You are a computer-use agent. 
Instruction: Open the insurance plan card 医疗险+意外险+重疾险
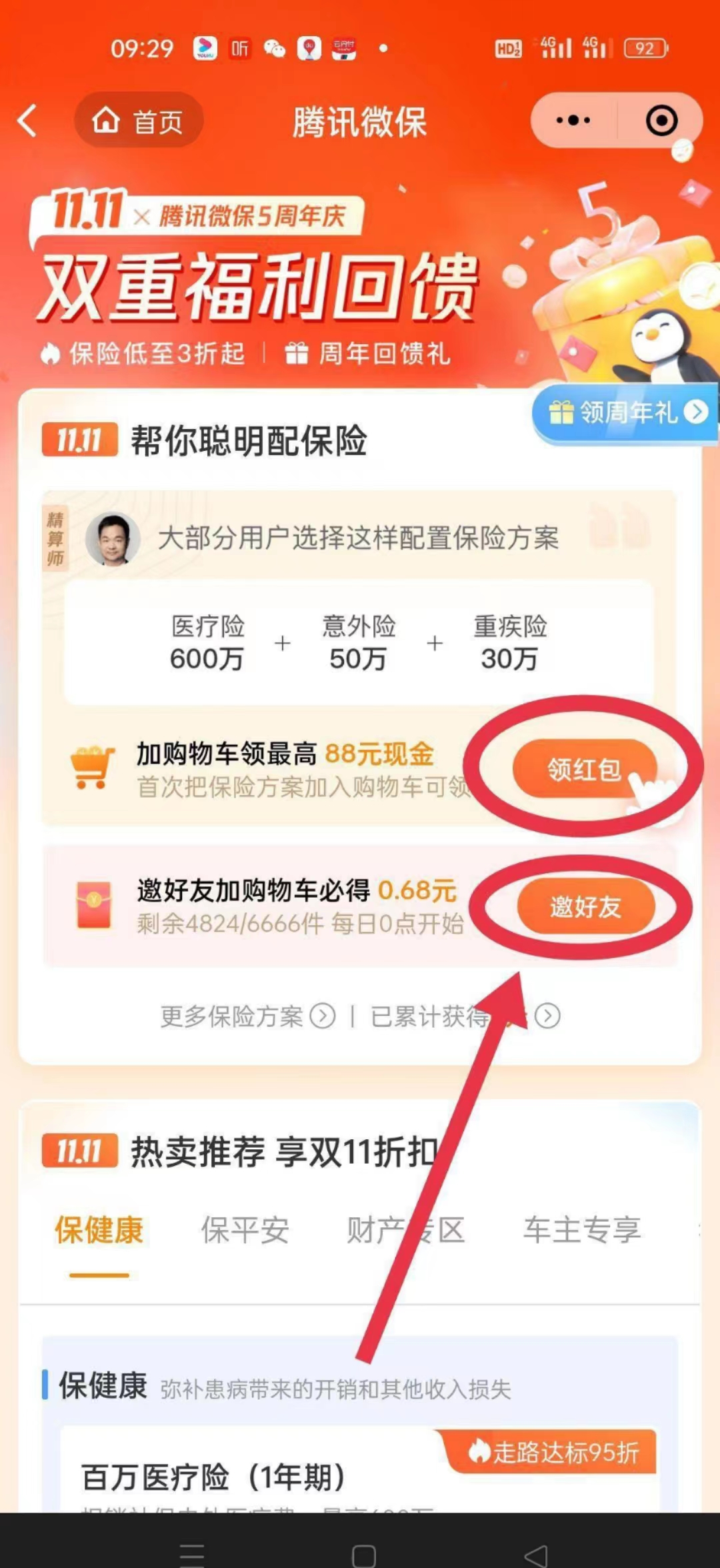click(x=359, y=642)
